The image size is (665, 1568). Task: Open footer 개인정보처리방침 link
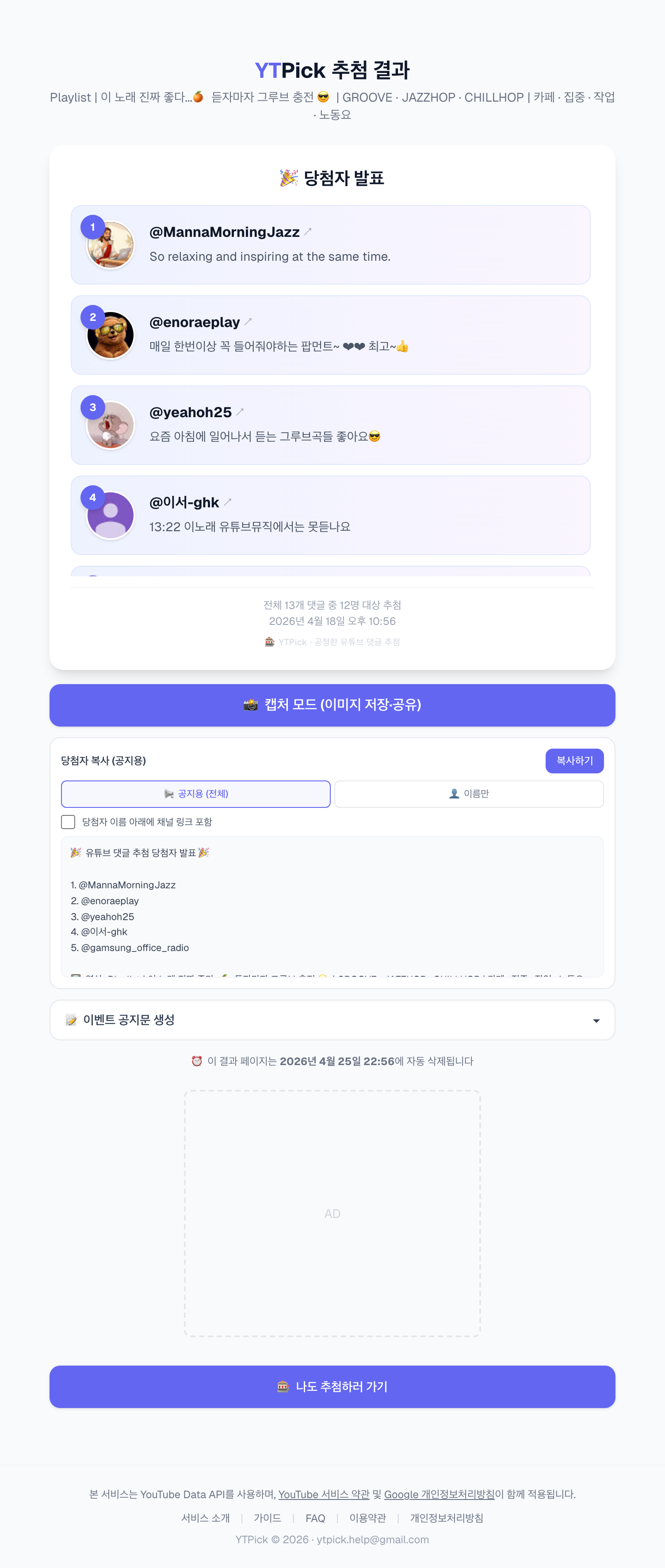tap(447, 1518)
